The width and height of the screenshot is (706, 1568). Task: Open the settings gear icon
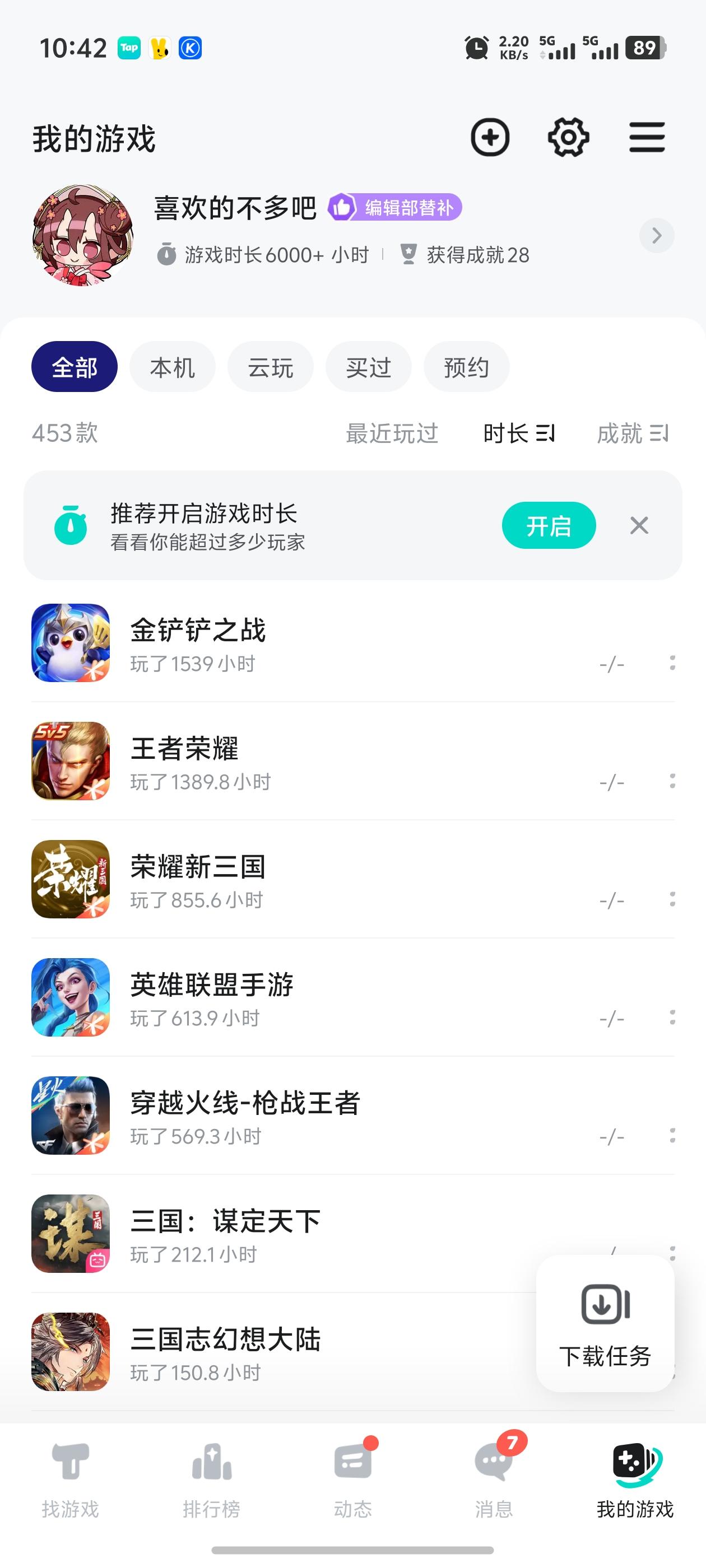tap(568, 137)
